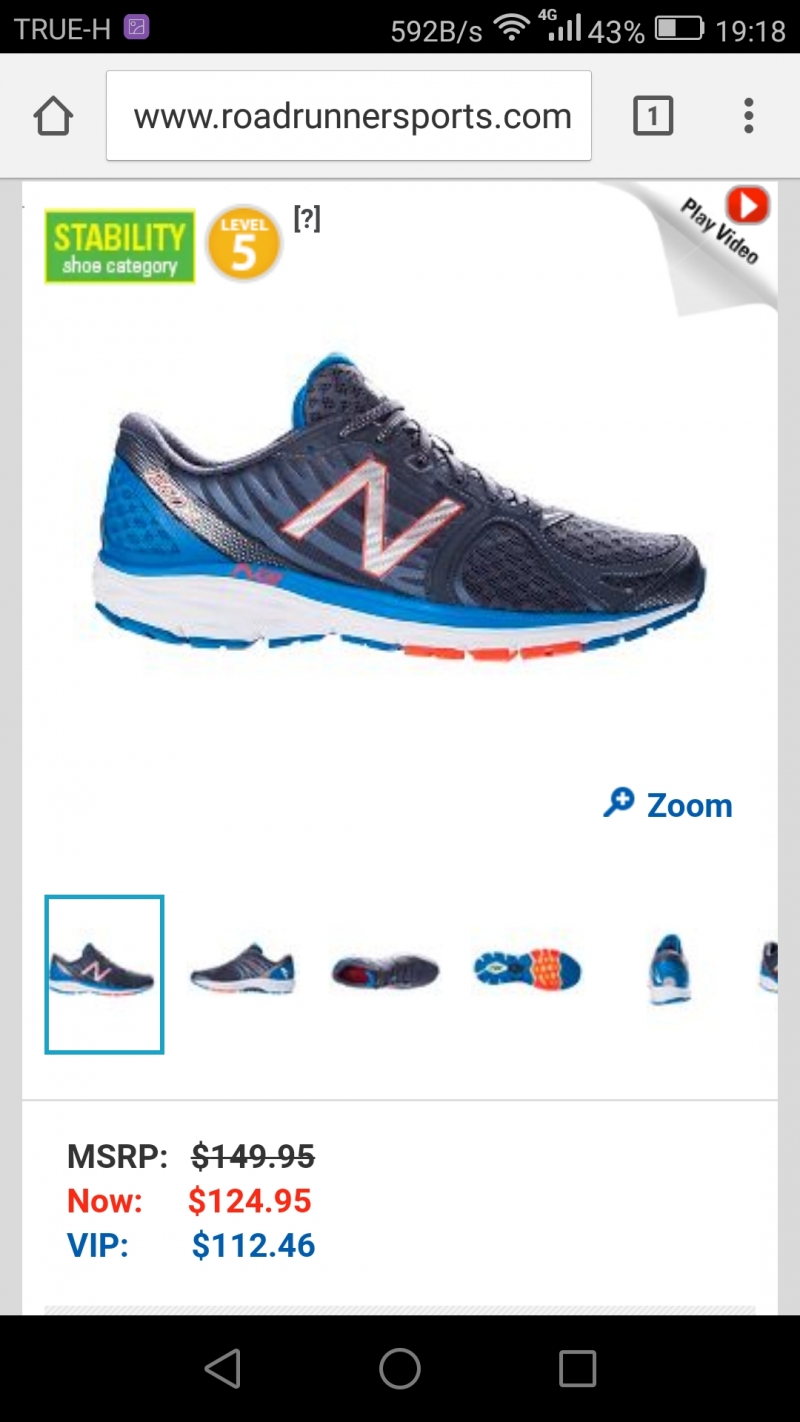The width and height of the screenshot is (800, 1422).
Task: Open the tab switcher
Action: click(x=653, y=117)
